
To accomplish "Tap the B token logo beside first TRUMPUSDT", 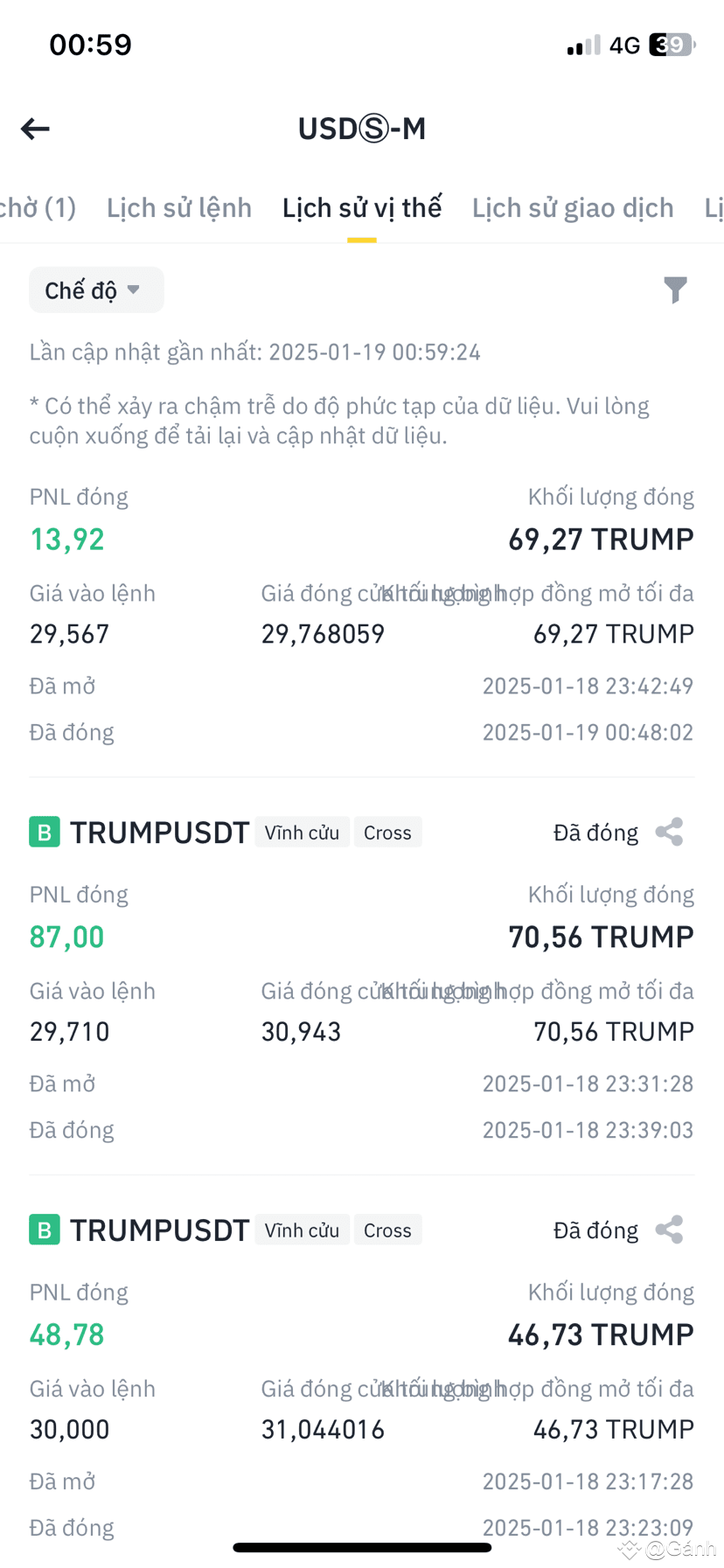I will click(44, 832).
